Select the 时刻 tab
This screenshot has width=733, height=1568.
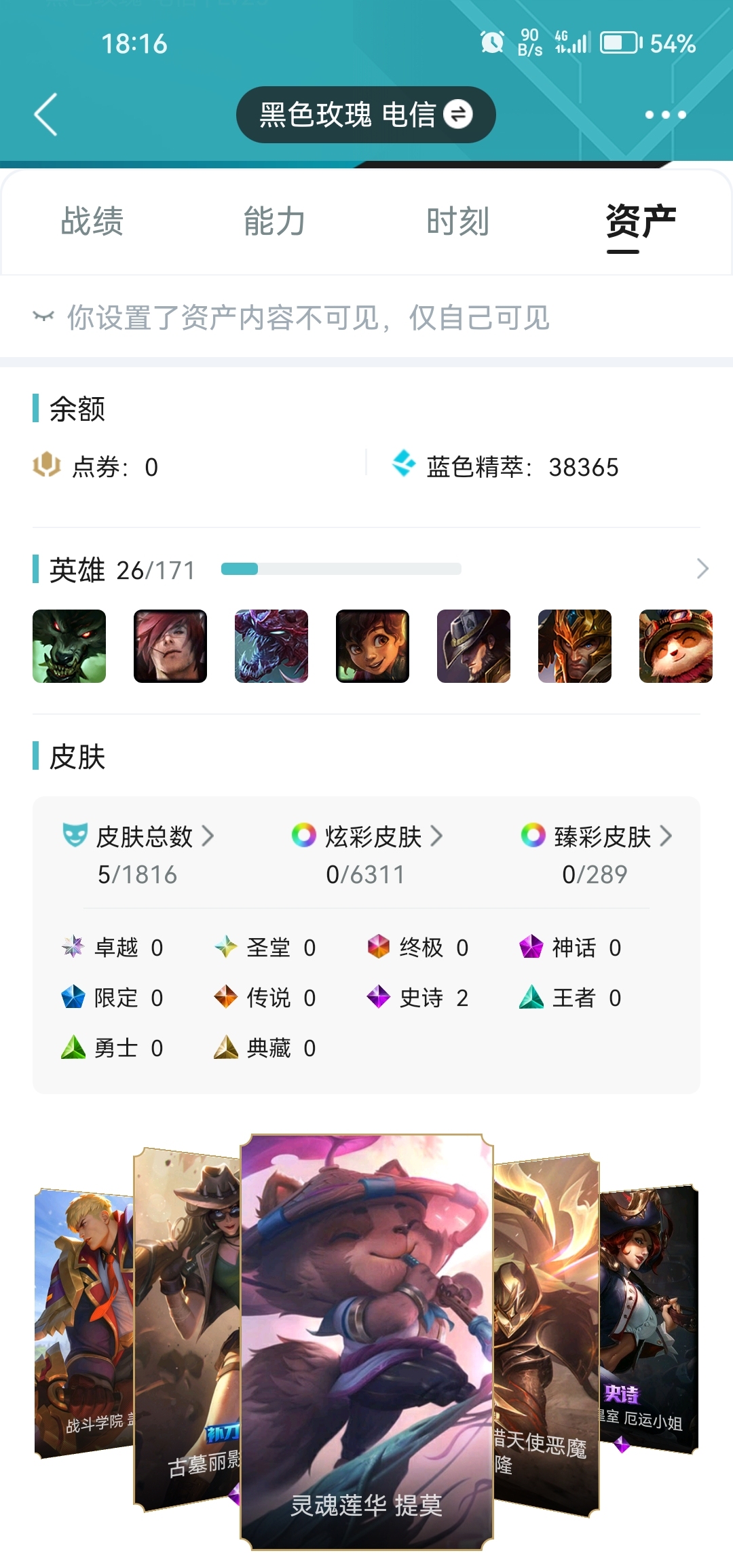tap(458, 221)
